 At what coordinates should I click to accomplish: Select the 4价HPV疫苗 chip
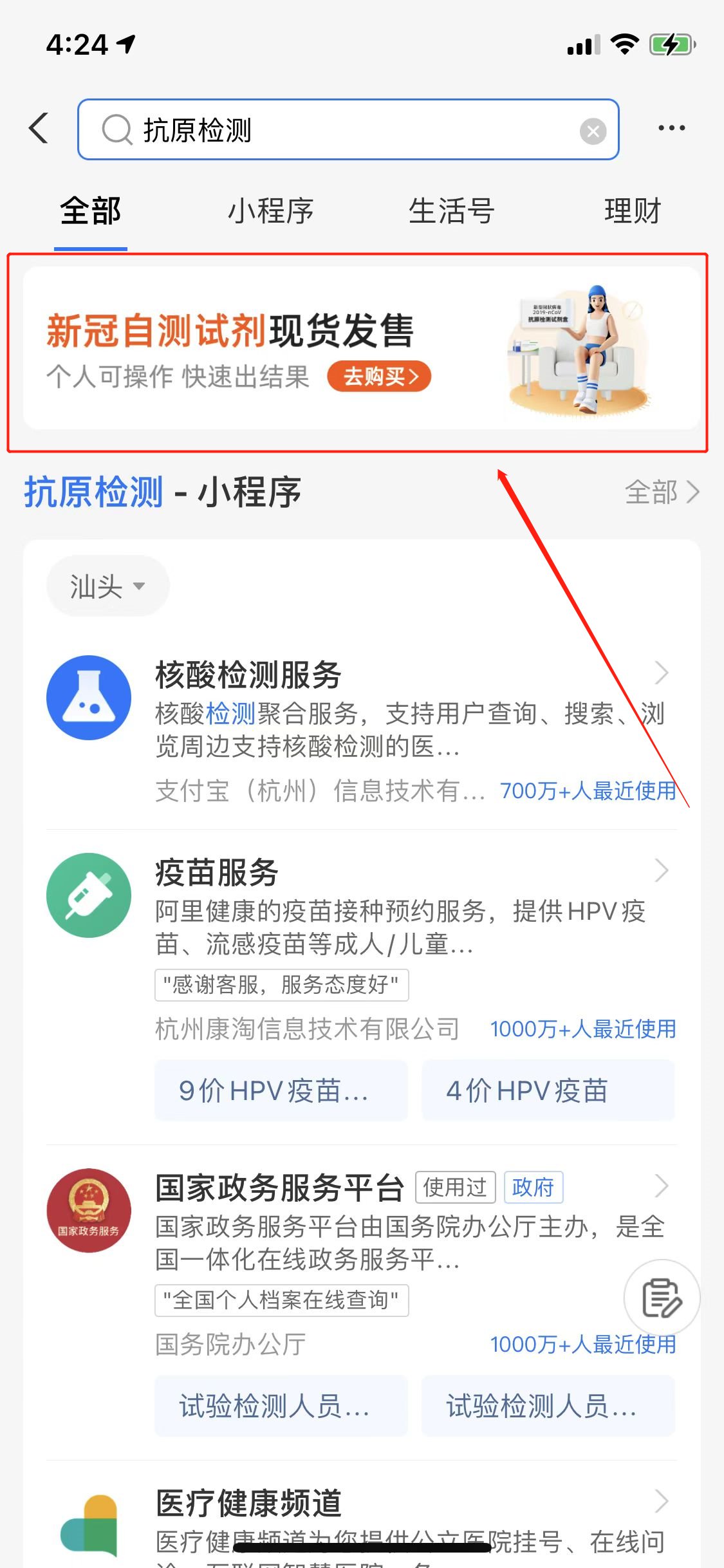click(x=548, y=1091)
